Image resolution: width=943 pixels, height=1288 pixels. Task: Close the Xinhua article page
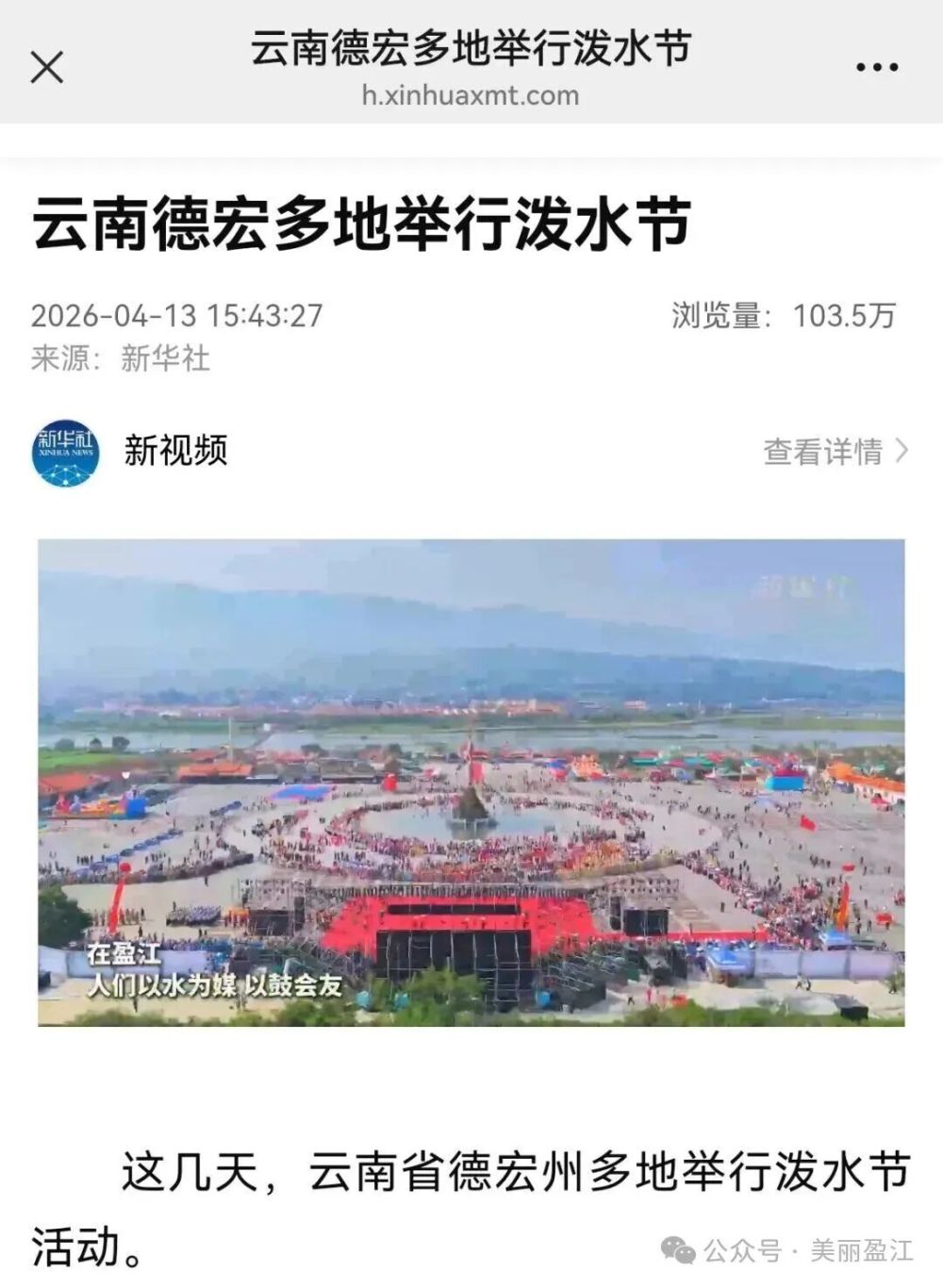(47, 68)
